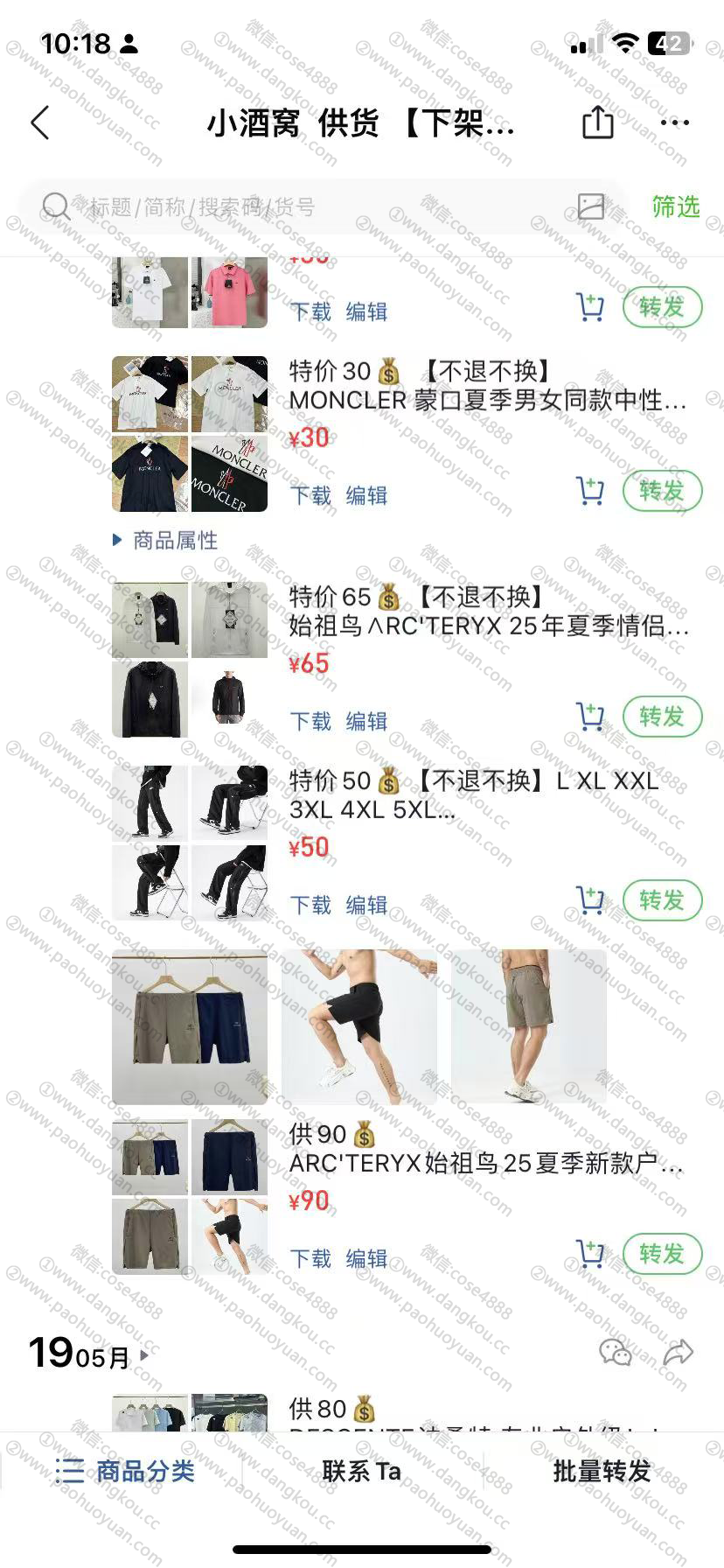
Task: Tap the search field for title or item number
Action: coord(306,207)
